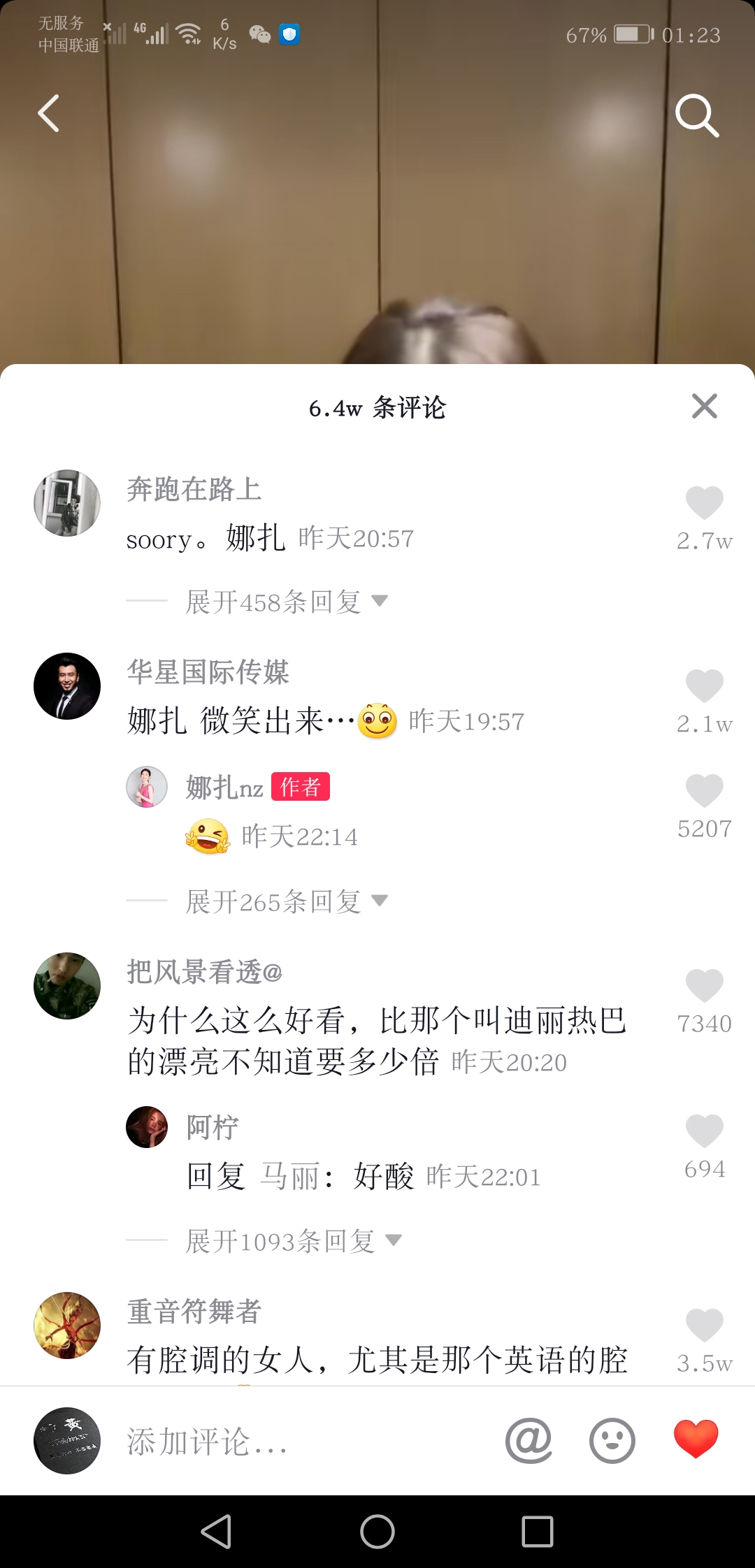This screenshot has width=755, height=1568.
Task: Like 把风景看透@'s comment
Action: click(704, 986)
